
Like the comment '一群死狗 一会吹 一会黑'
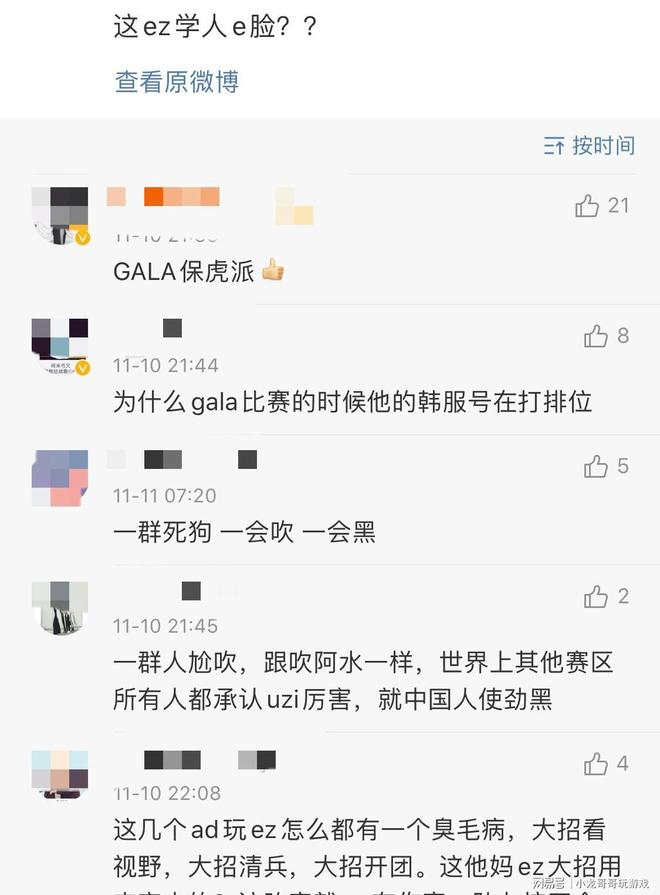(x=596, y=466)
